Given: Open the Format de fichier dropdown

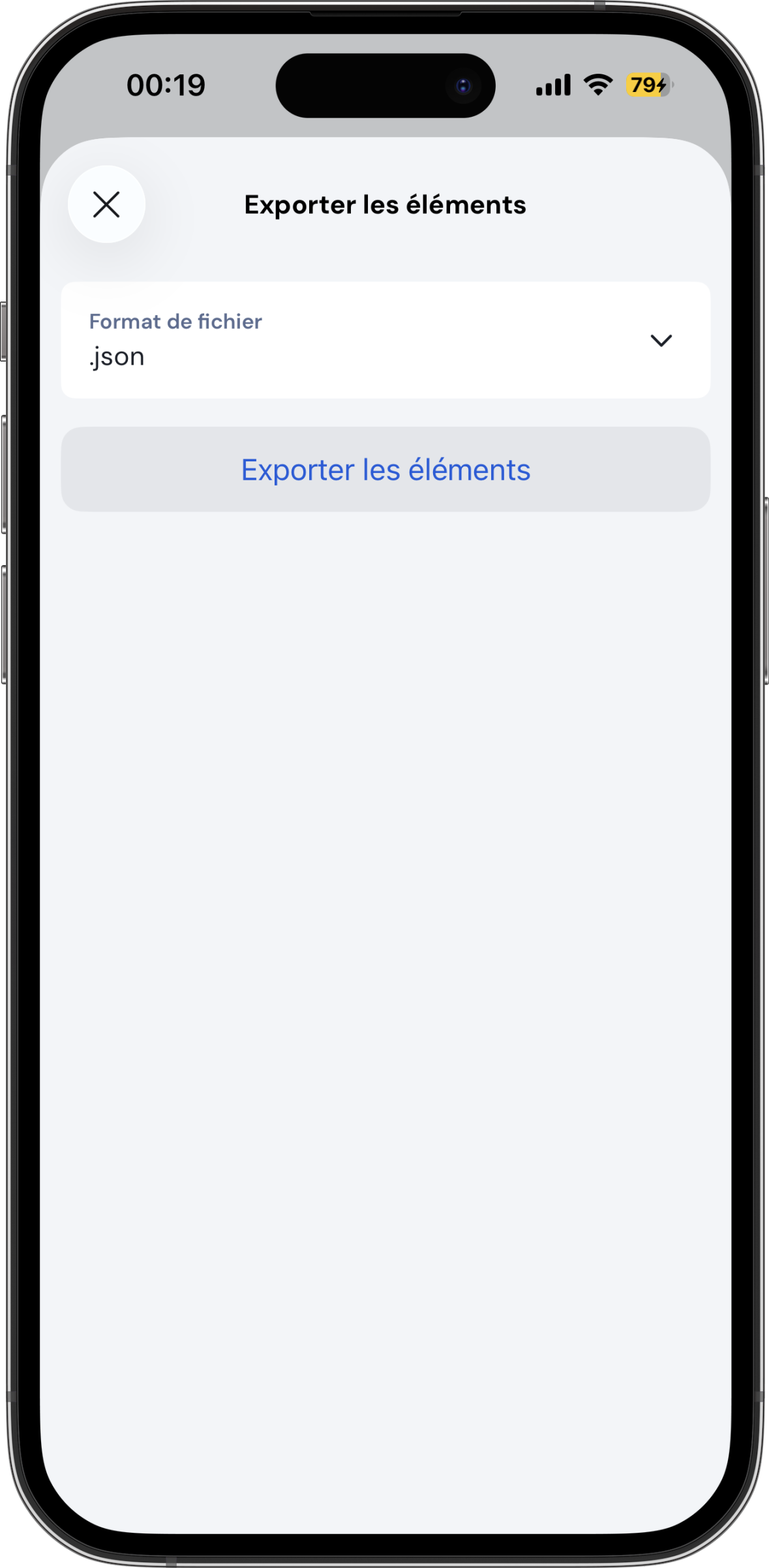Looking at the screenshot, I should (x=385, y=340).
